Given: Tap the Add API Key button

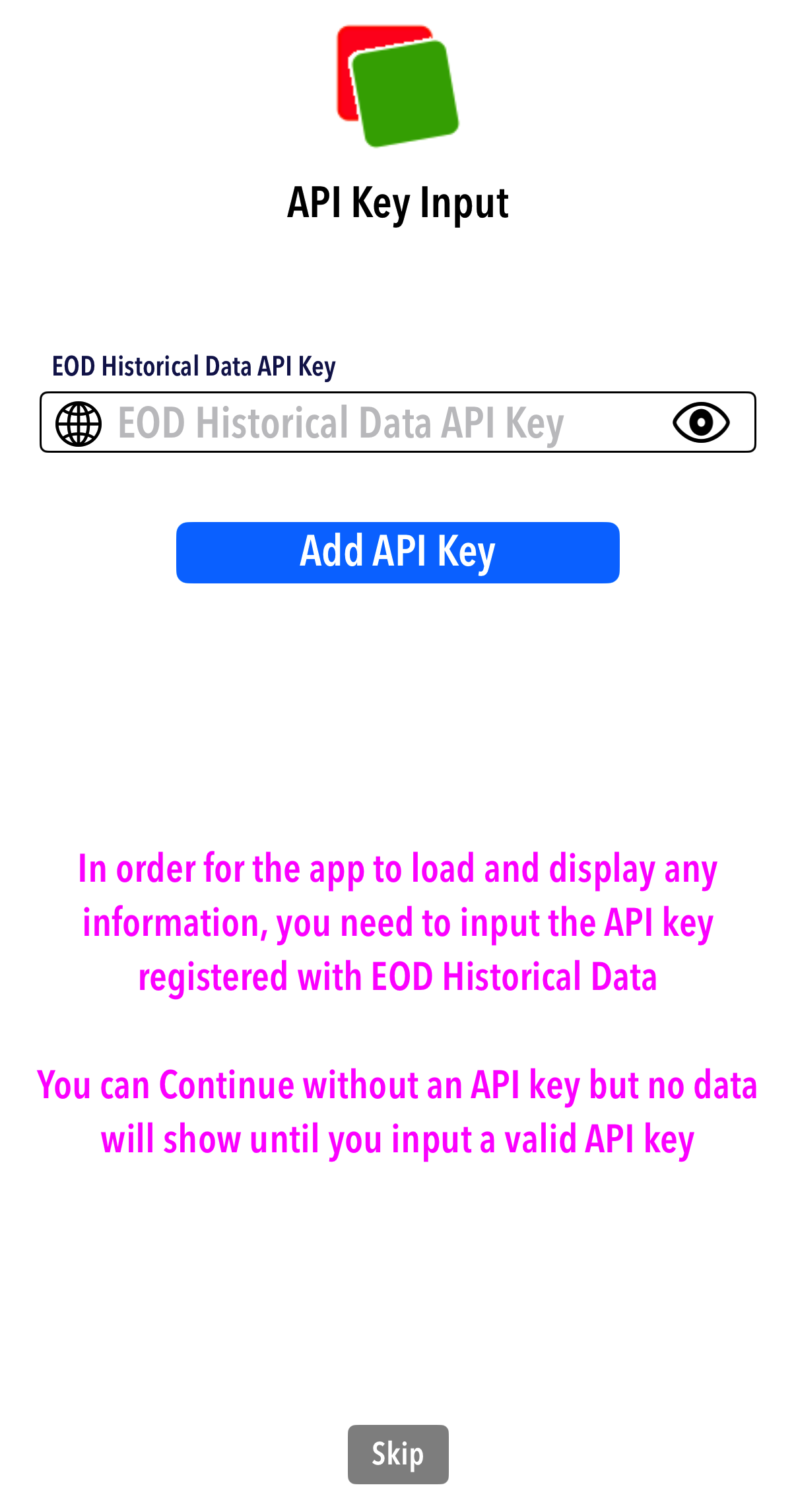Looking at the screenshot, I should click(397, 552).
